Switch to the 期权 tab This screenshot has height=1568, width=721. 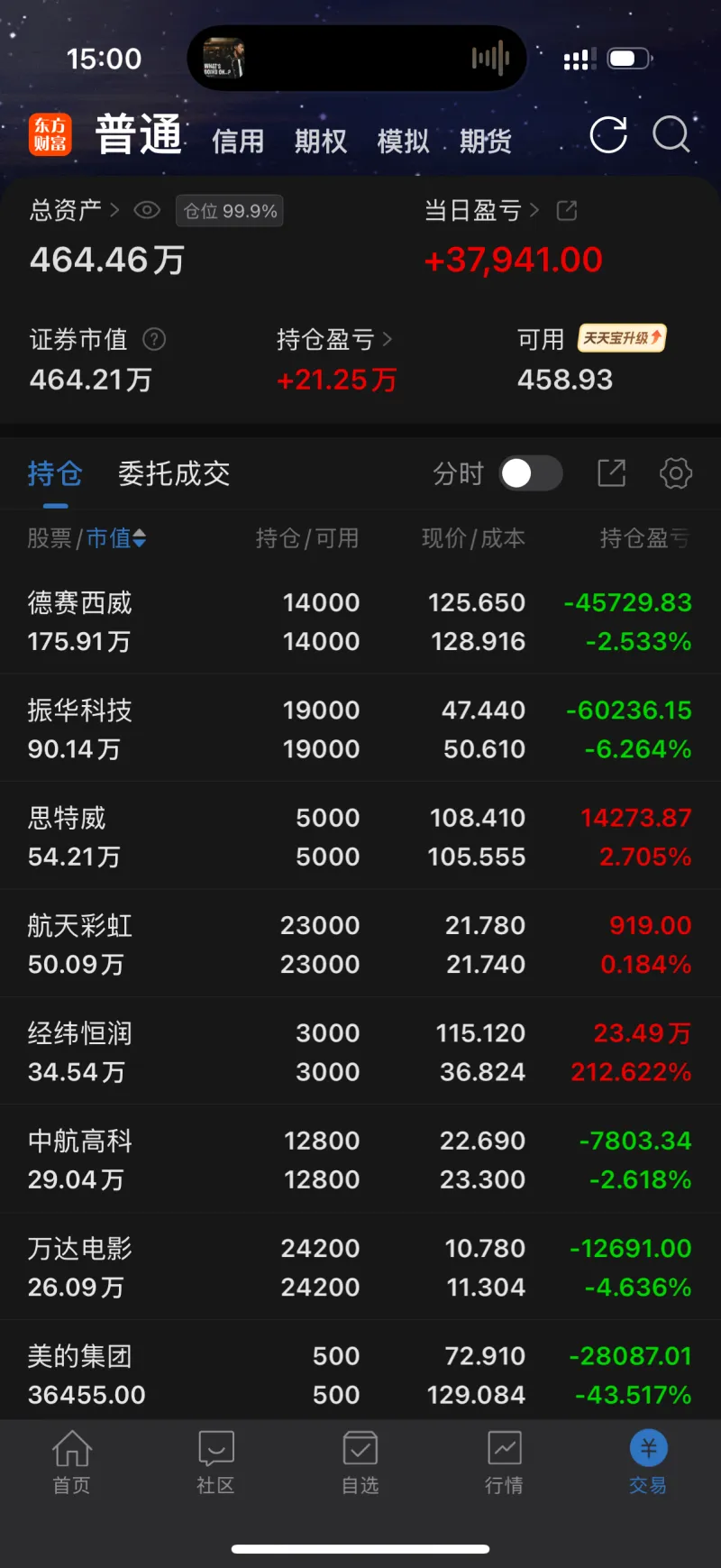coord(320,142)
